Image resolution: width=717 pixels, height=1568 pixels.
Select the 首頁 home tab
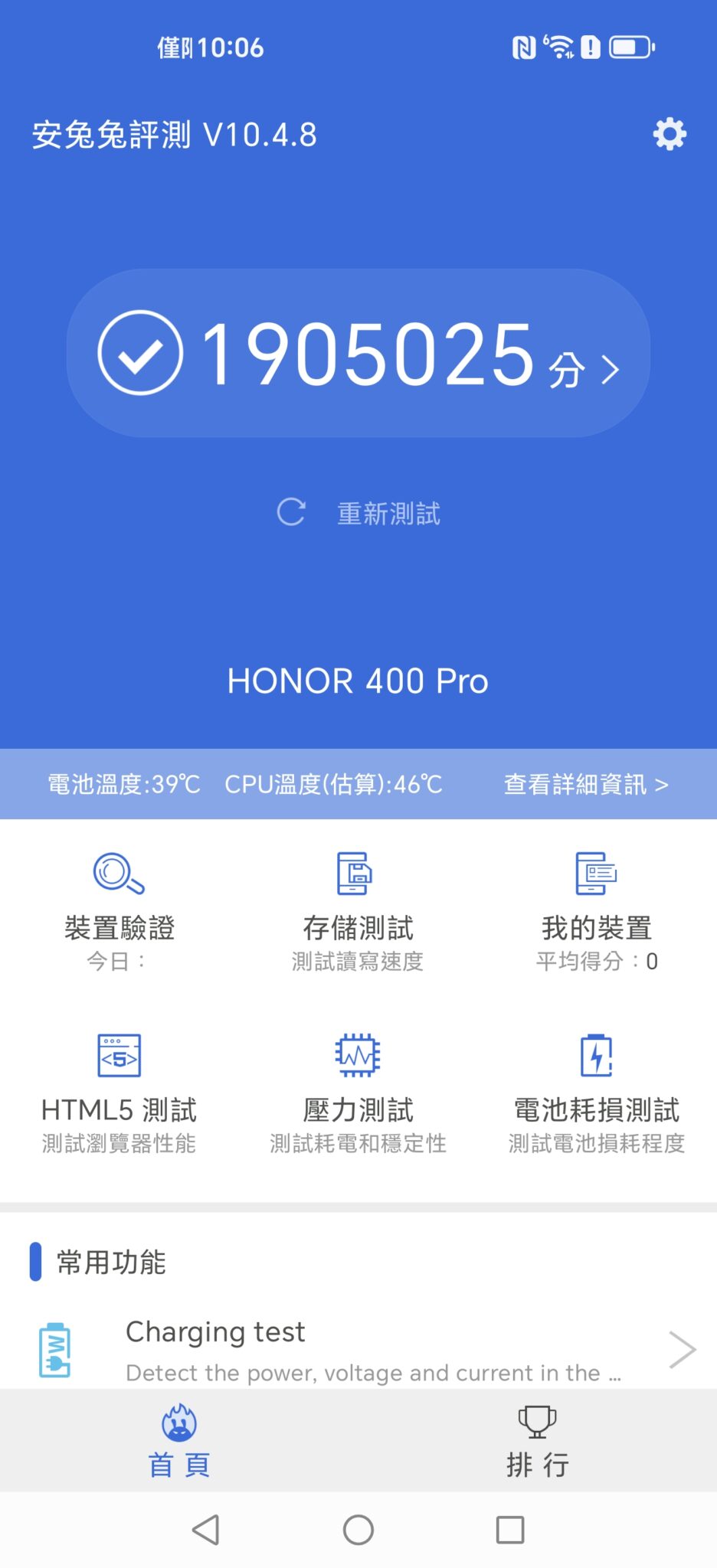point(179,1441)
